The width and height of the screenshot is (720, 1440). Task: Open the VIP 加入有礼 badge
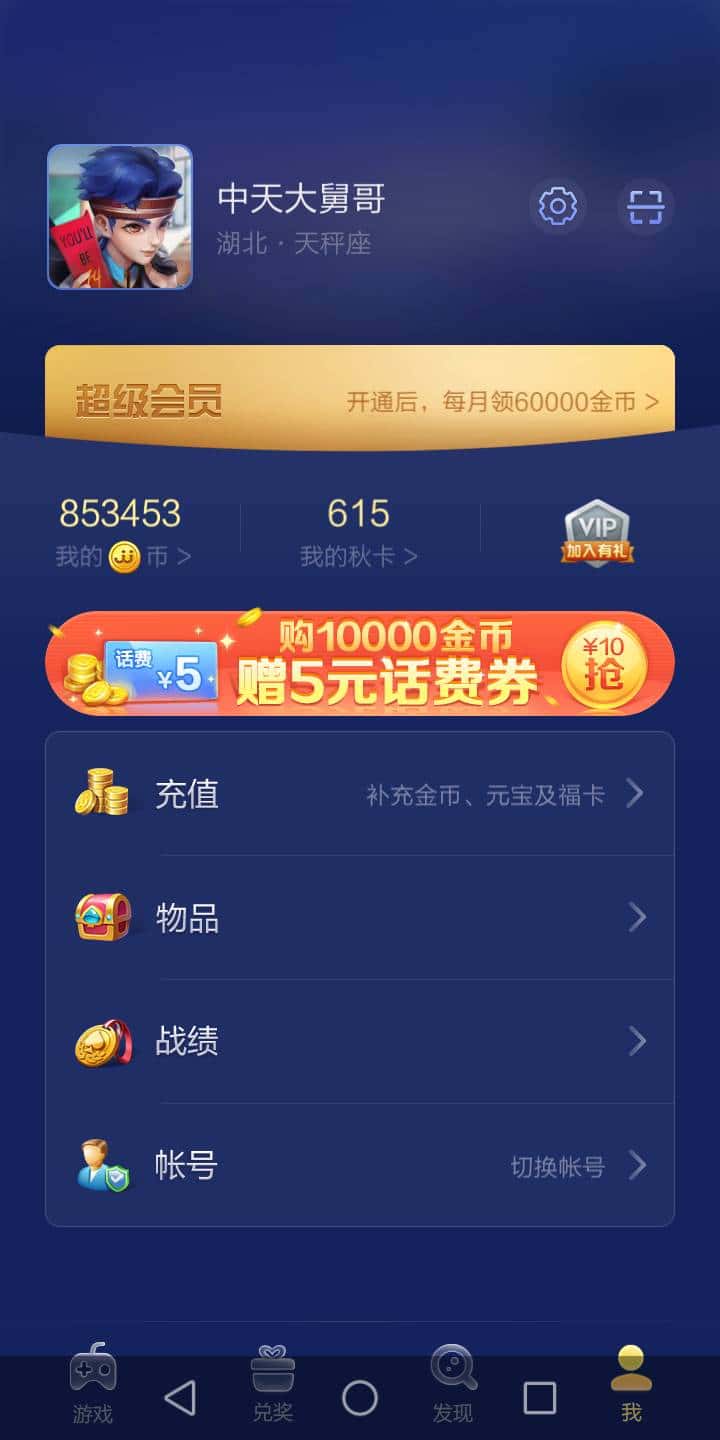[x=597, y=530]
